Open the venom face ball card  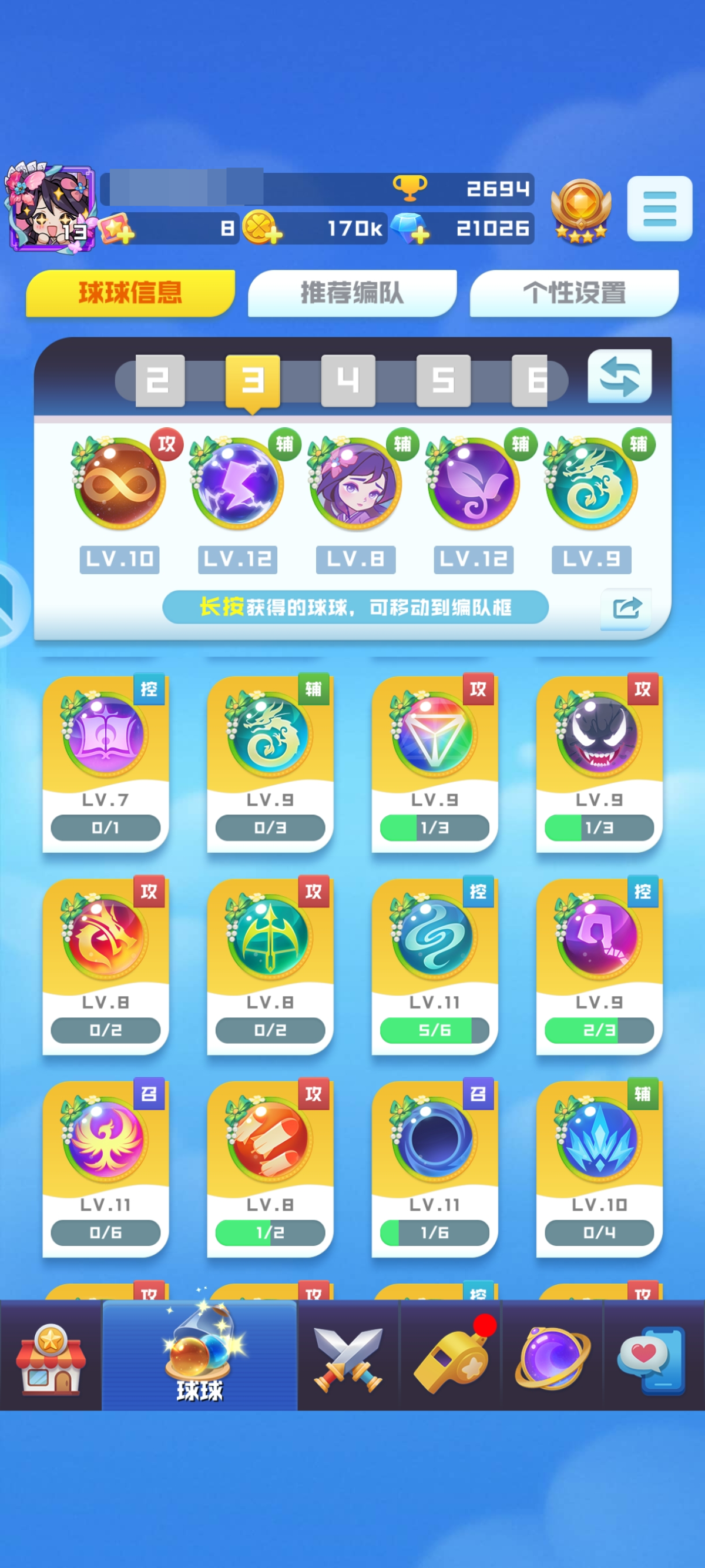[x=599, y=761]
